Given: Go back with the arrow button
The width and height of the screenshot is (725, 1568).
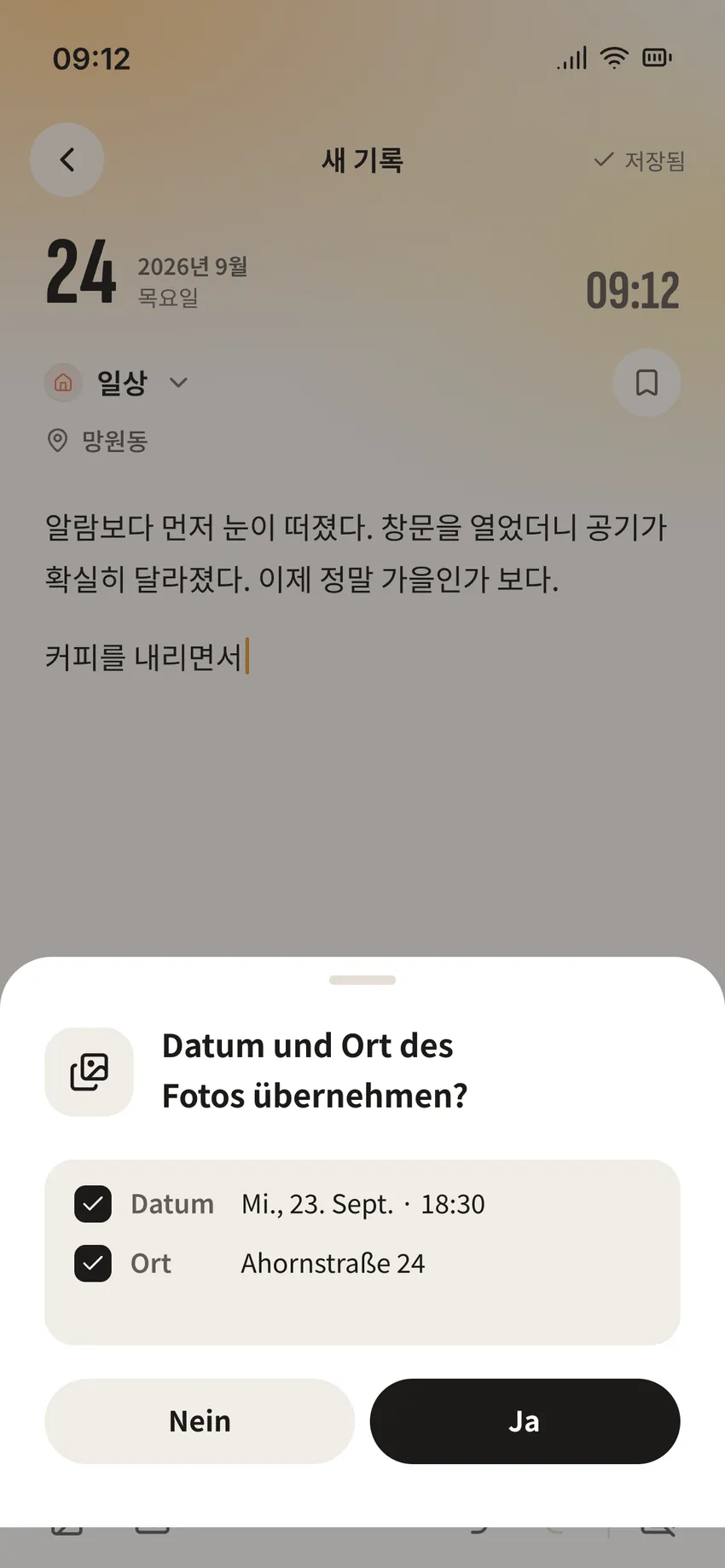Looking at the screenshot, I should (x=67, y=159).
